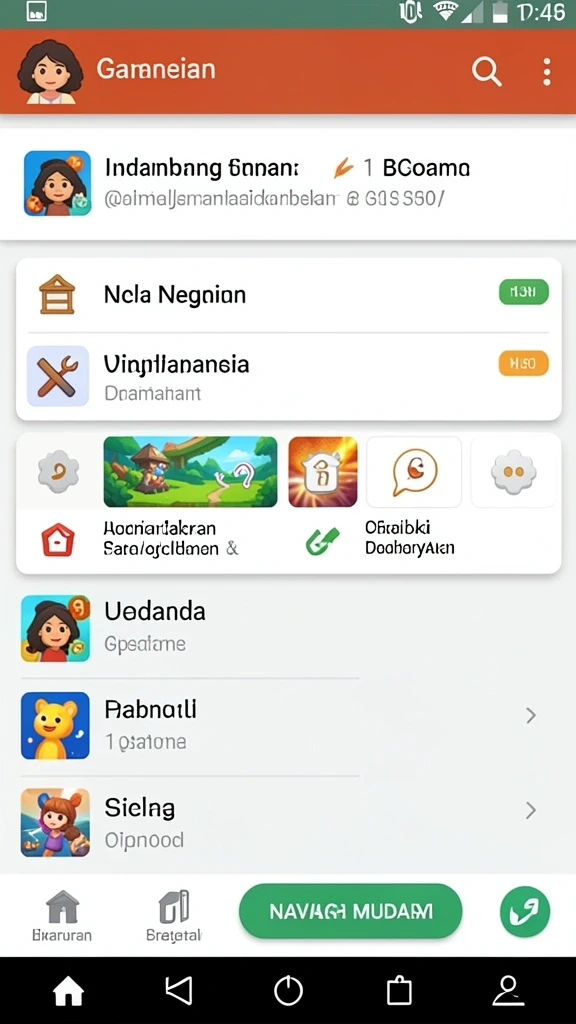
Task: Open the Uedanda list item
Action: tap(189, 628)
